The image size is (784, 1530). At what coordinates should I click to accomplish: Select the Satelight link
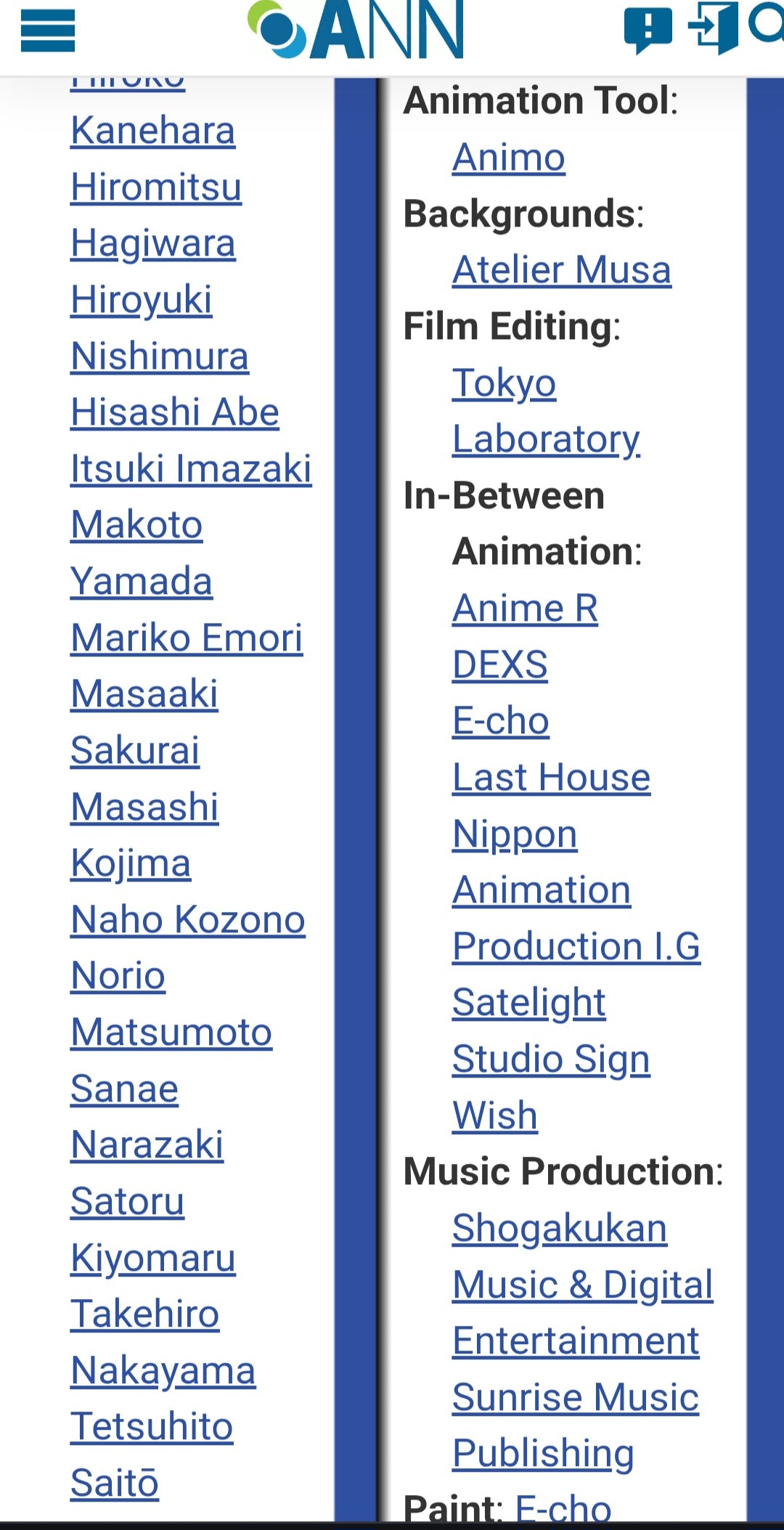point(528,1003)
